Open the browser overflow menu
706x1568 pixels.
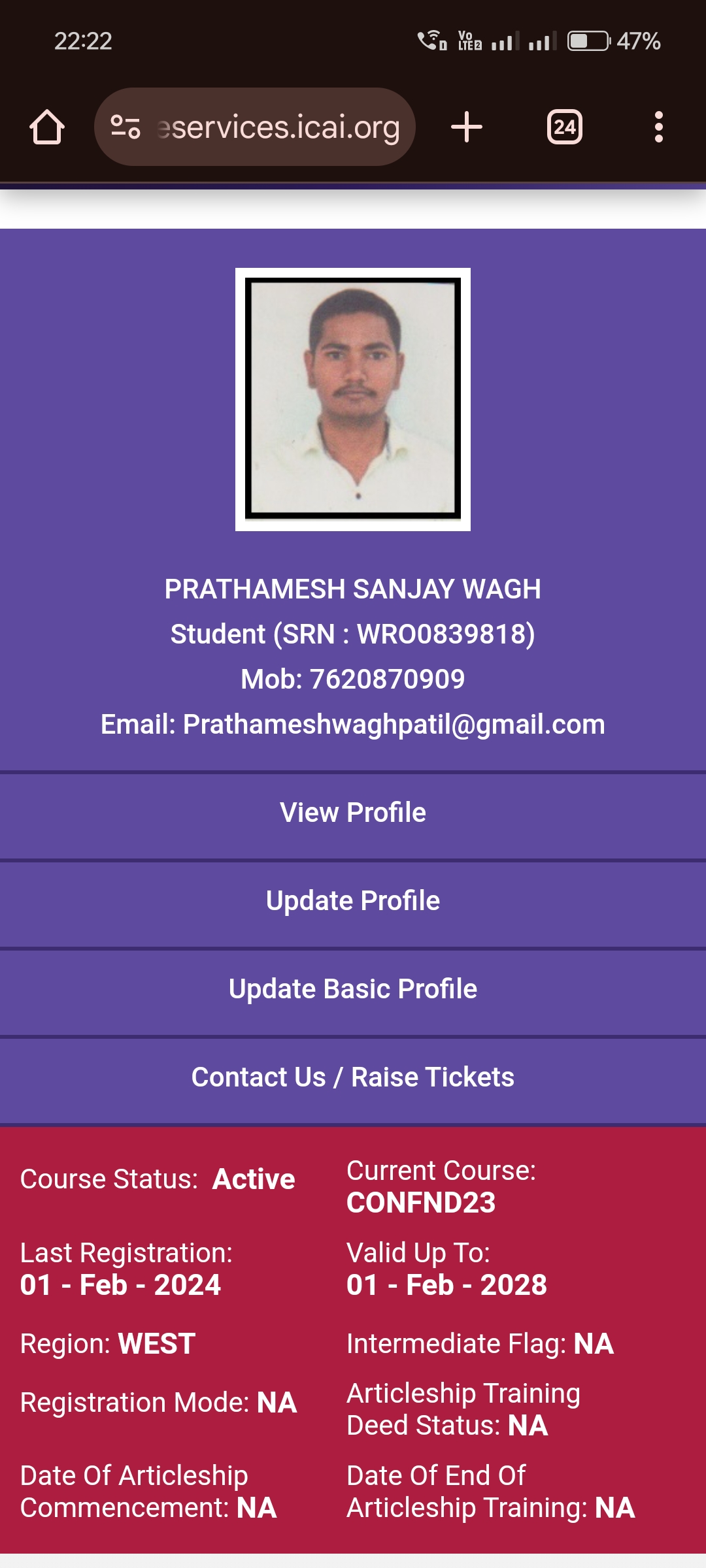pos(658,127)
